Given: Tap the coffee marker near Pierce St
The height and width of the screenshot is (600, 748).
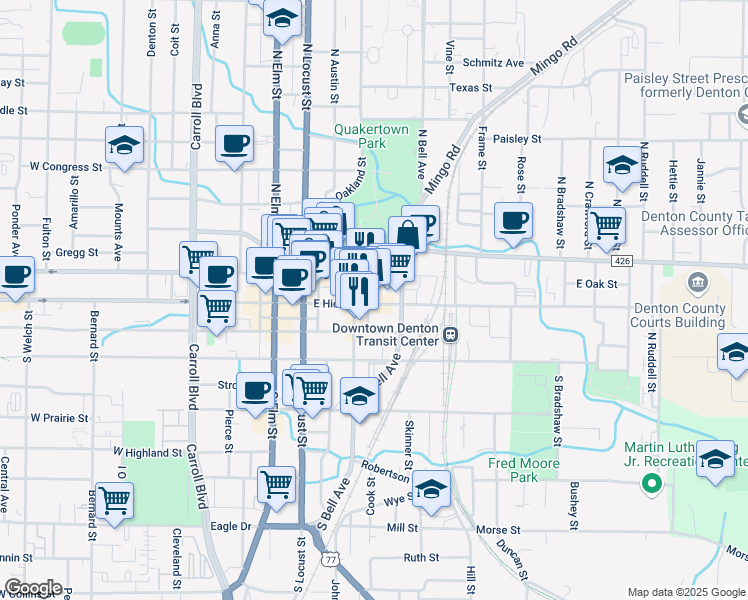Looking at the screenshot, I should 255,392.
